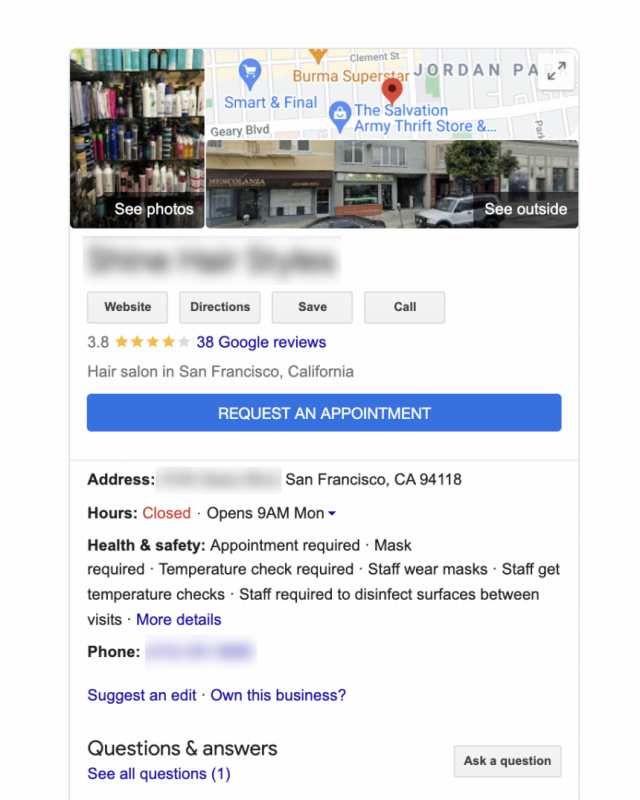Open More details on health & safety

(x=178, y=619)
